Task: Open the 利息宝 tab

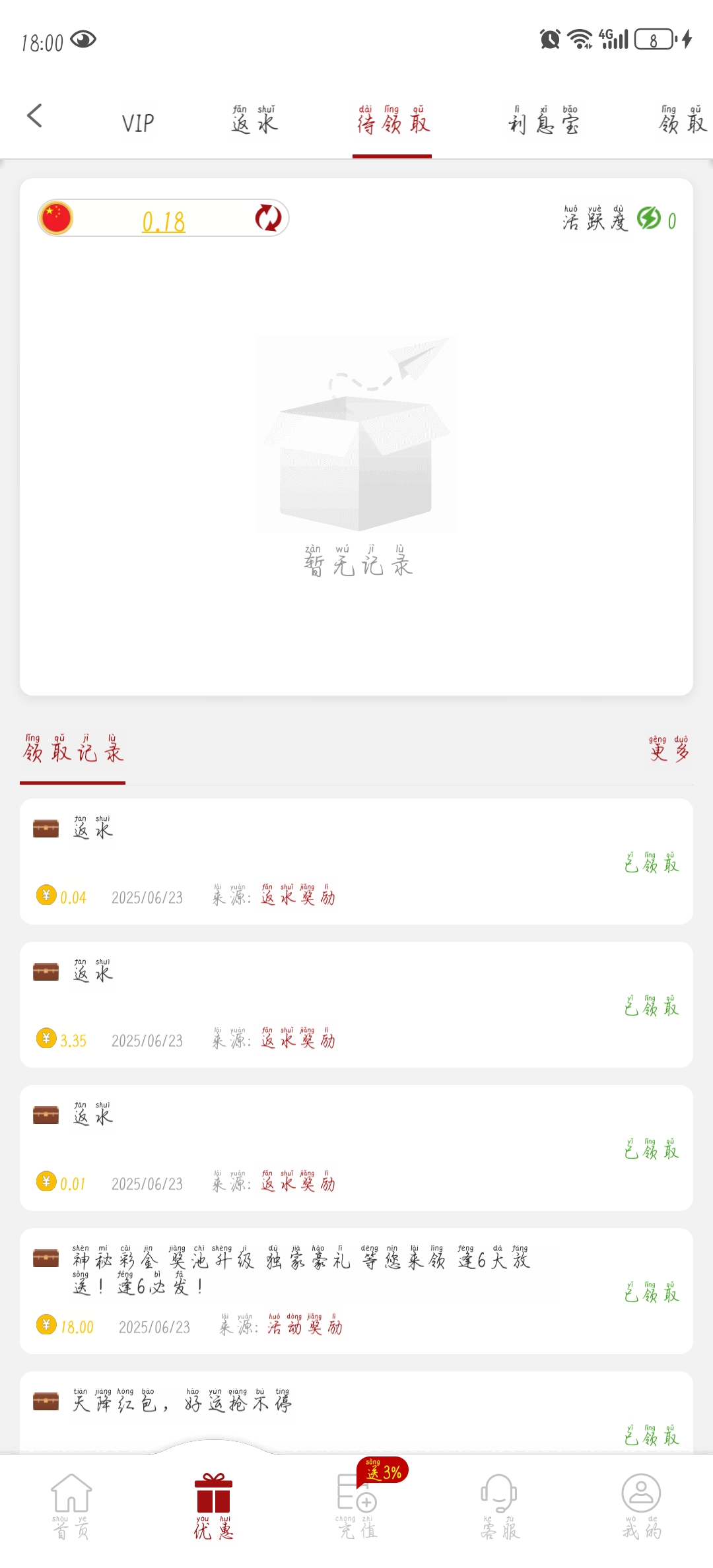Action: pos(543,120)
